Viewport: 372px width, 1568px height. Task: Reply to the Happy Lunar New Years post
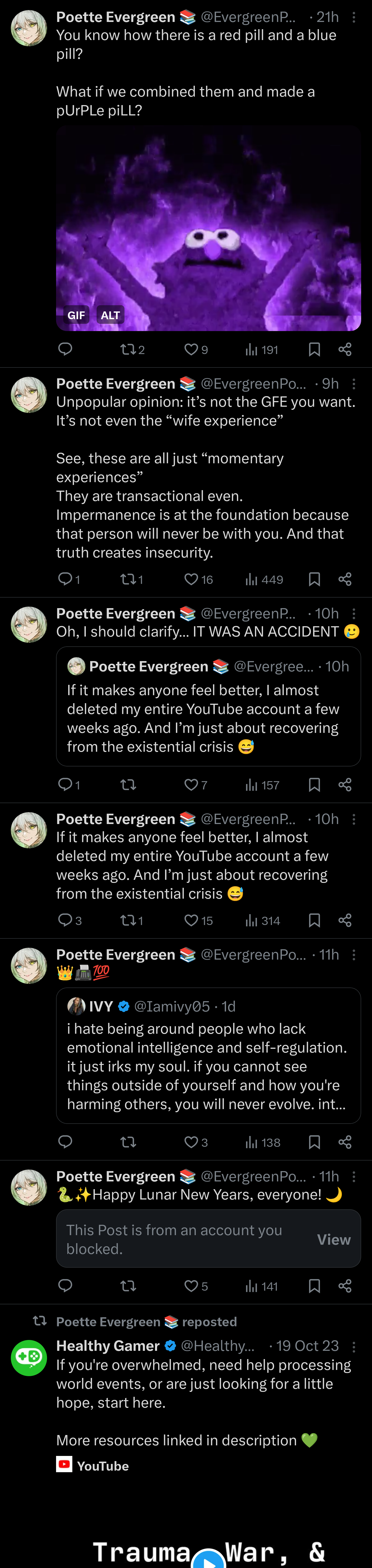tap(65, 1285)
